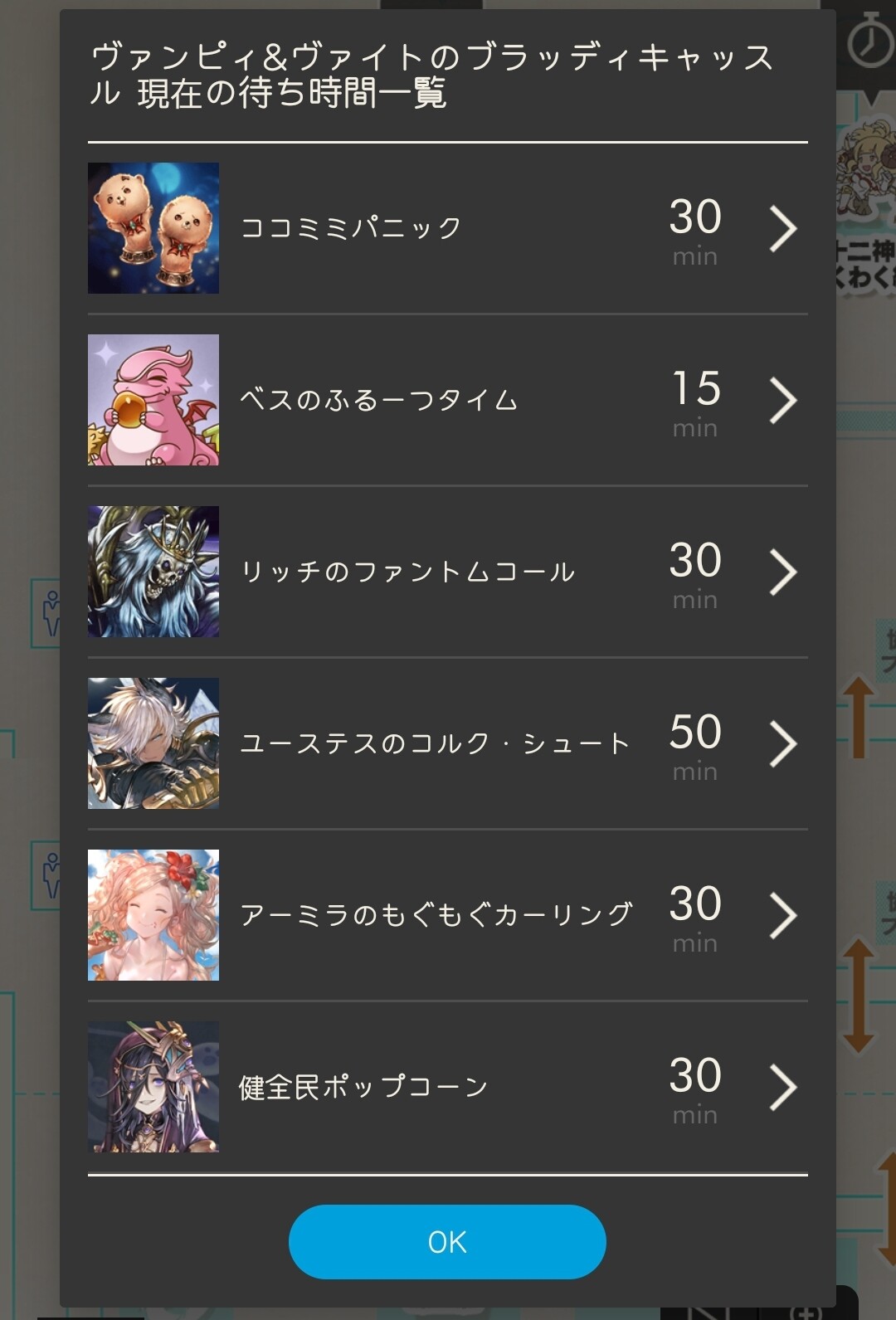Tap the stopwatch icon behind the dialog

click(x=869, y=41)
